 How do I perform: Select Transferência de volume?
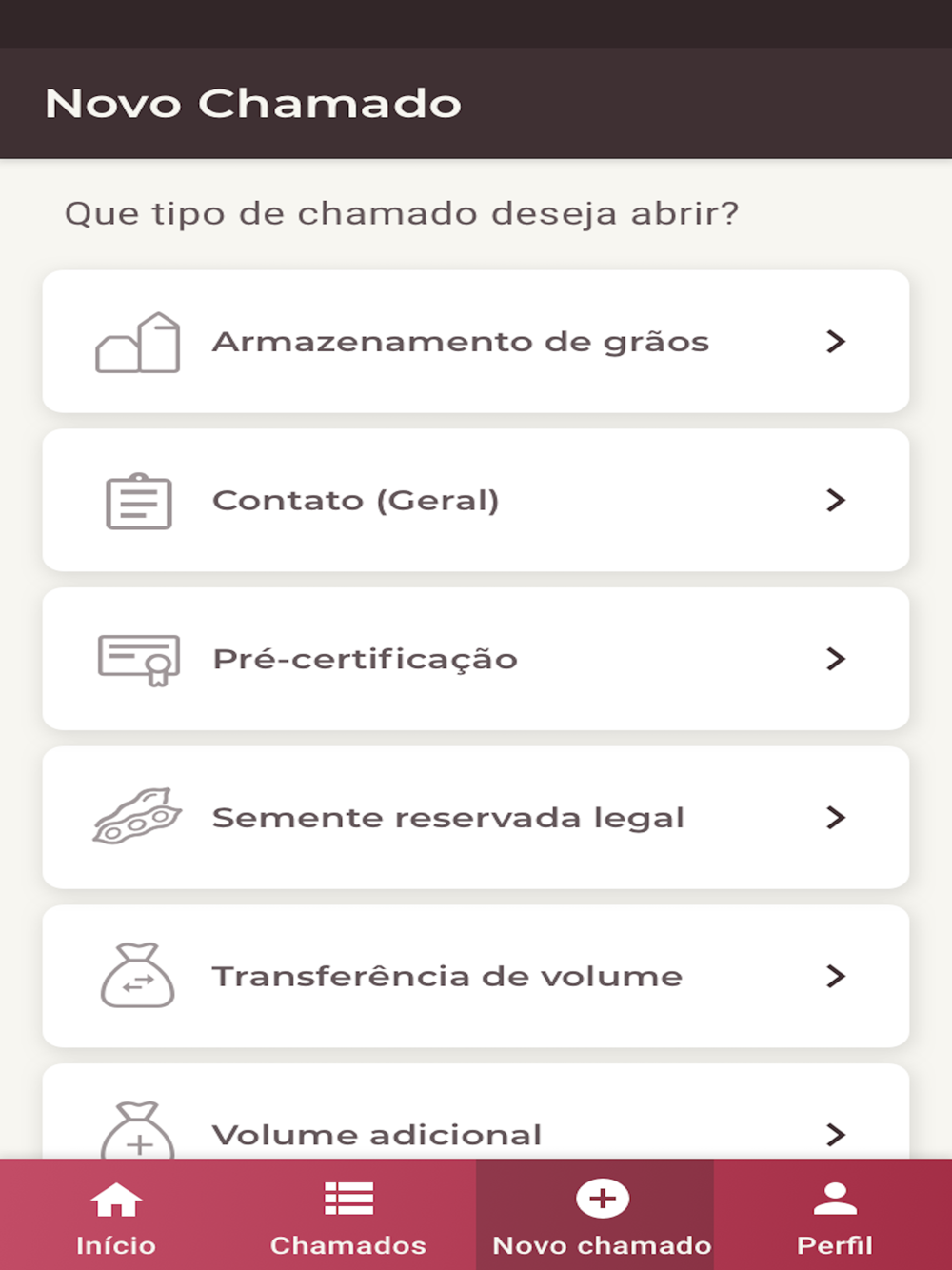tap(475, 977)
